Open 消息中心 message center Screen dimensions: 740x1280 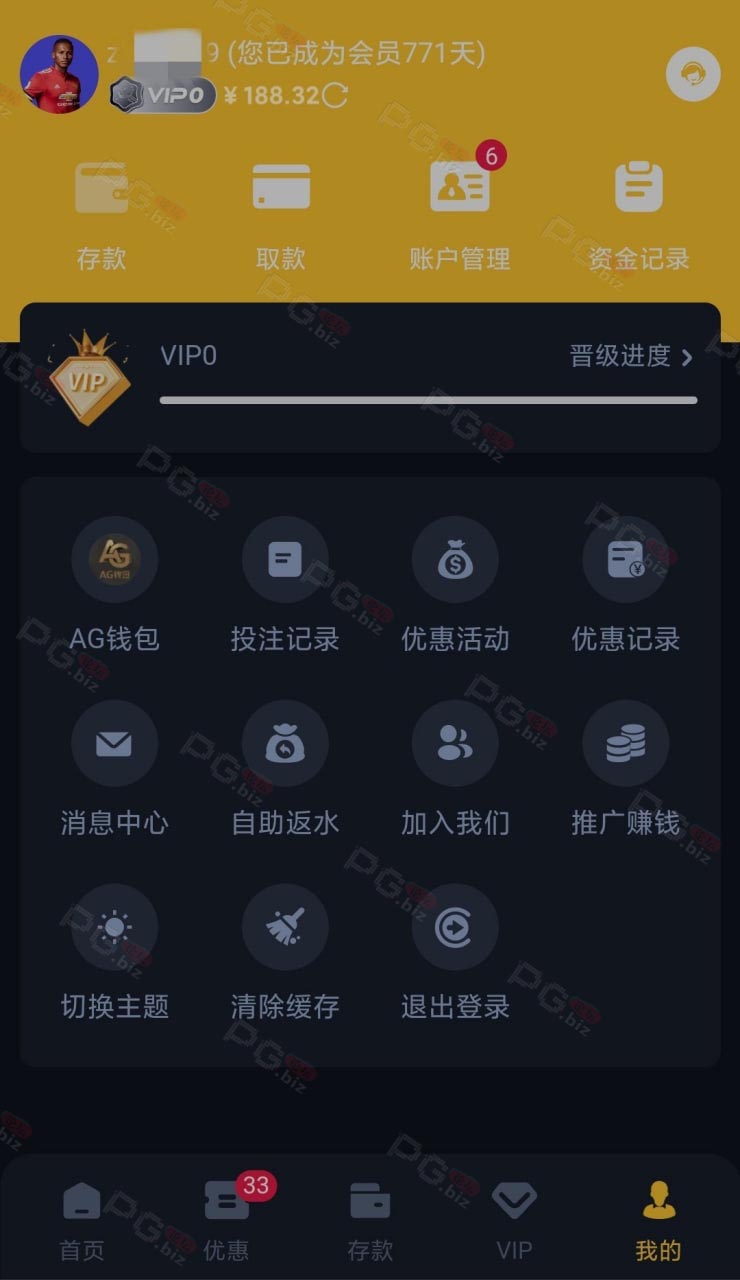pos(115,769)
